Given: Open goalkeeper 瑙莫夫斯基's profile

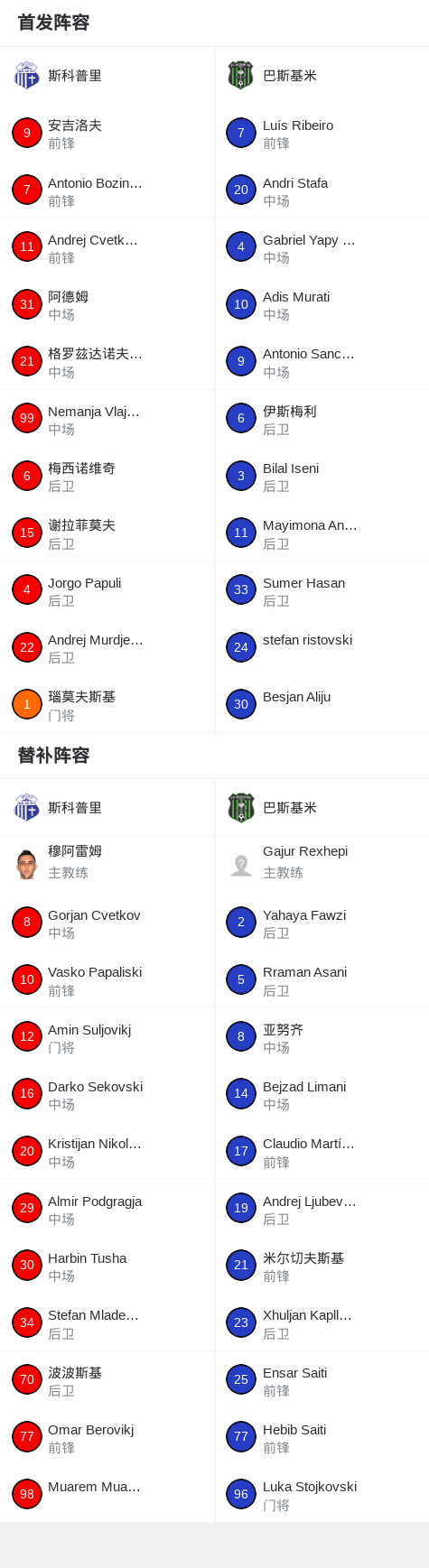Looking at the screenshot, I should 107,704.
